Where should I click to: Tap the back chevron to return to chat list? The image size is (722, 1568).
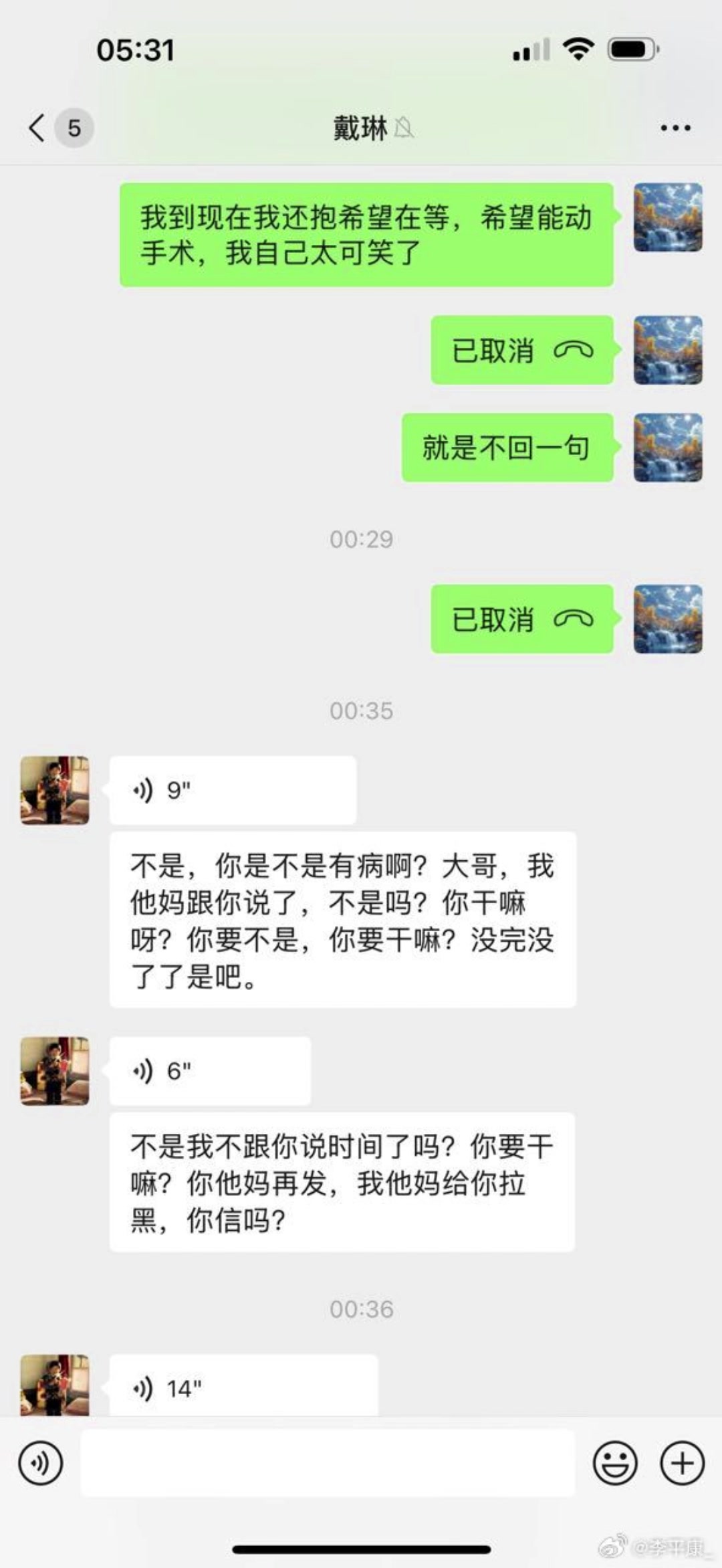[x=37, y=127]
